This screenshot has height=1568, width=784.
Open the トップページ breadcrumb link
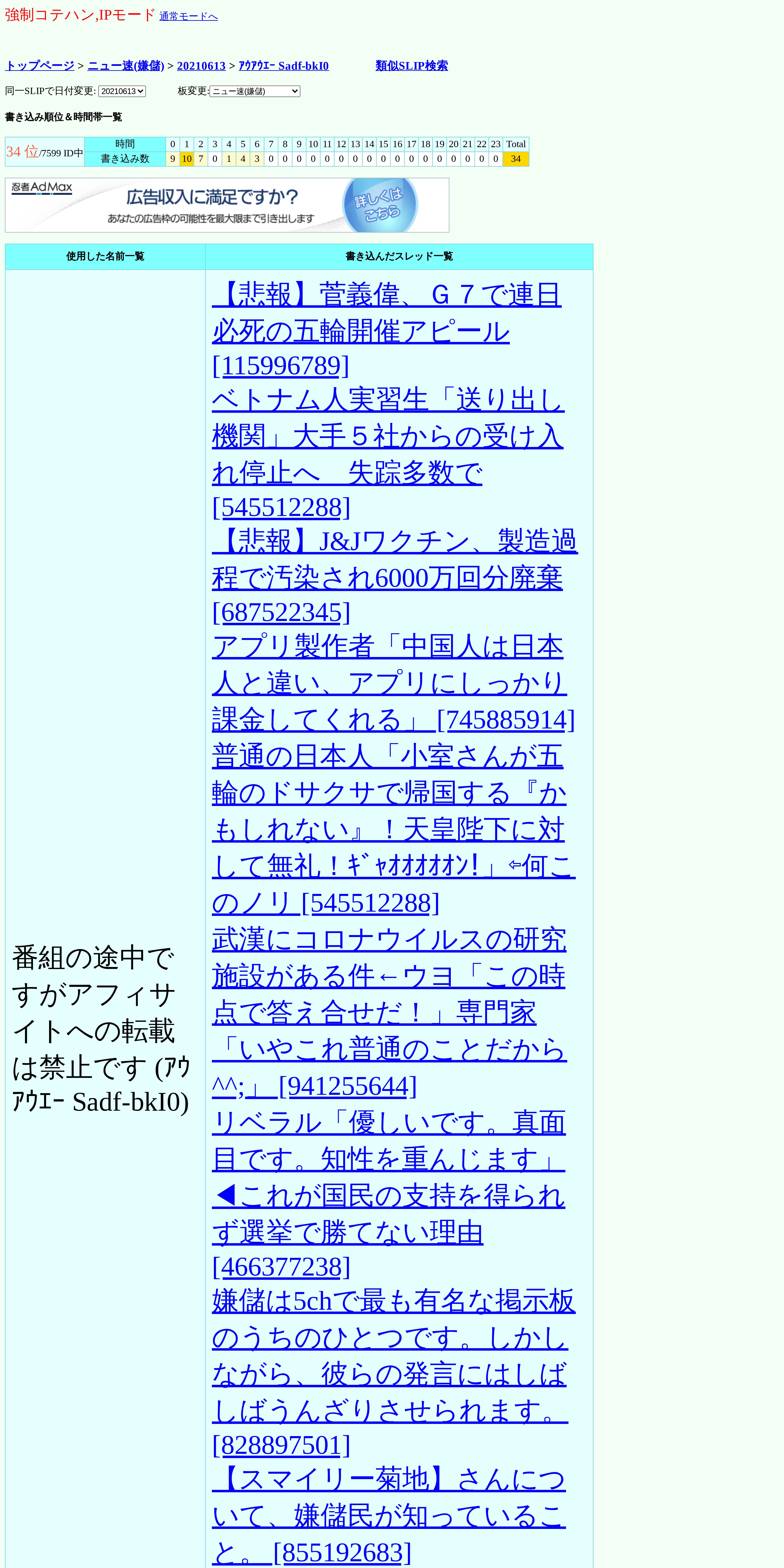coord(39,66)
